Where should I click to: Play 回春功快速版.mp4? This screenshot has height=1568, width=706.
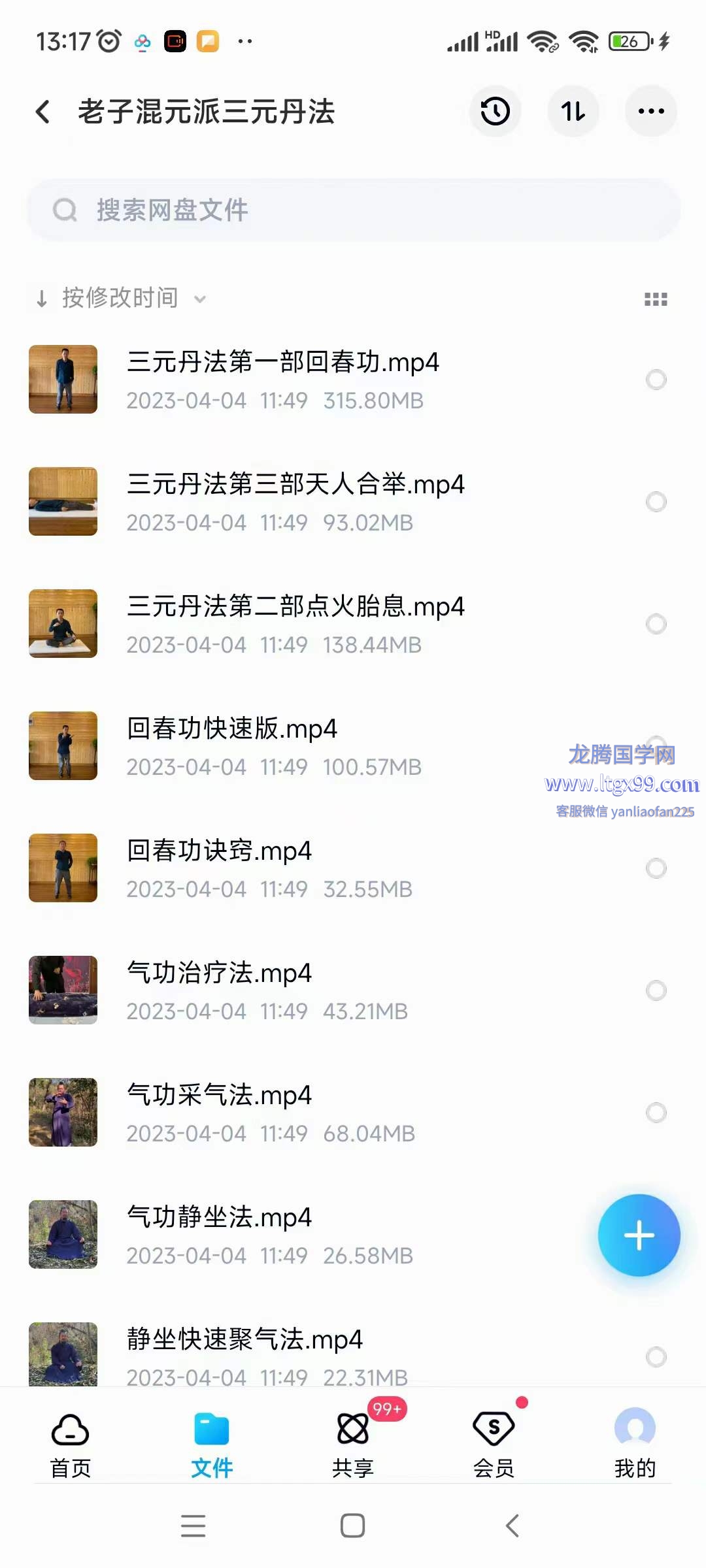pos(232,729)
